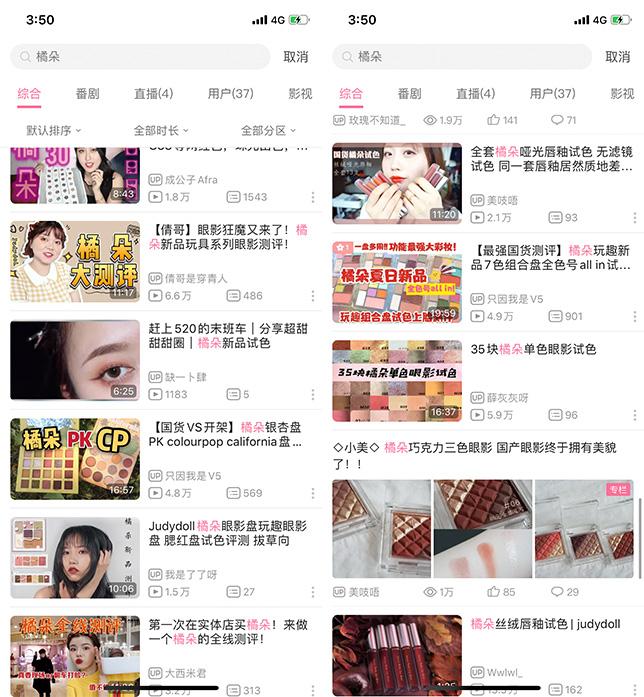
Task: Open the Judydoll橘朵眼影盘玩趣眼影盘 video
Action: (228, 533)
